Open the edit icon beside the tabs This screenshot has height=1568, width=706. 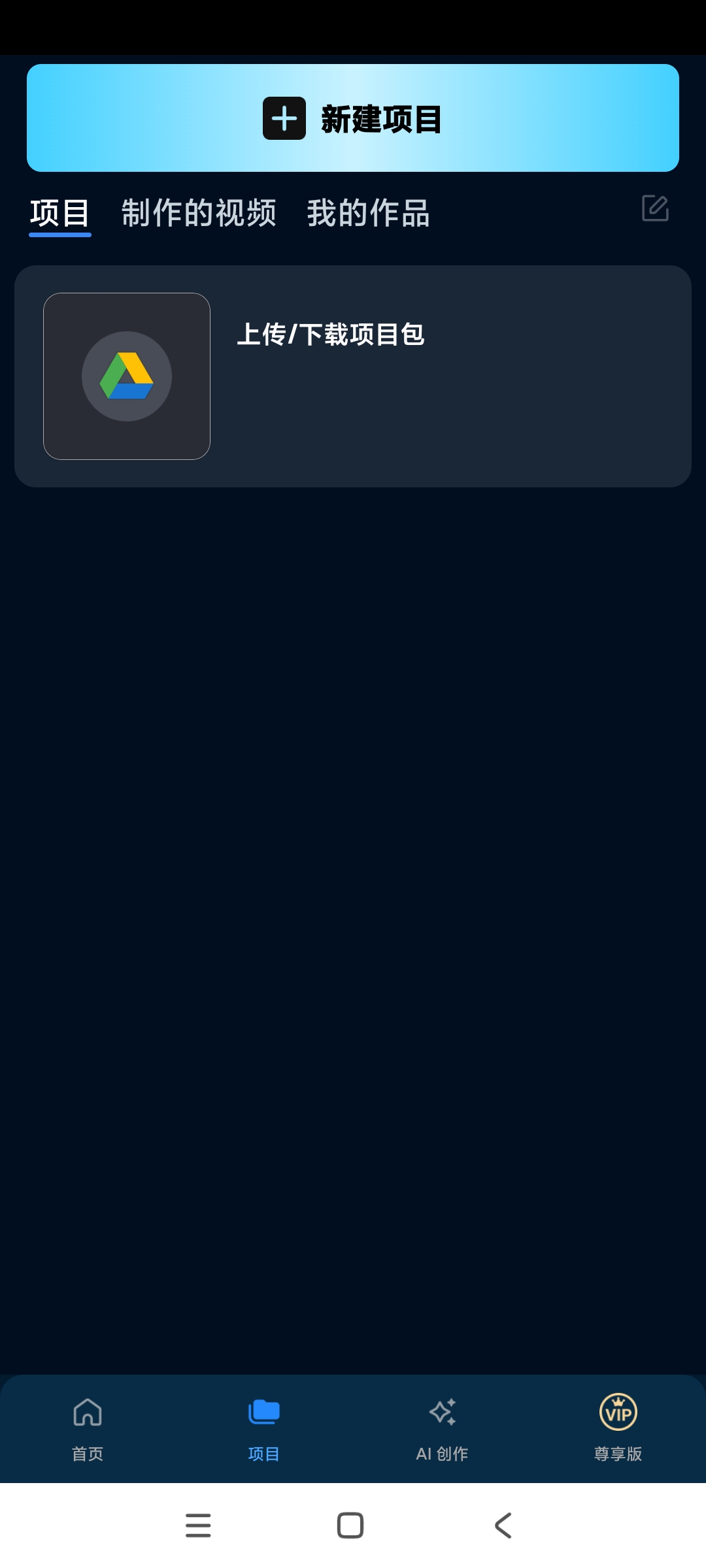click(655, 208)
